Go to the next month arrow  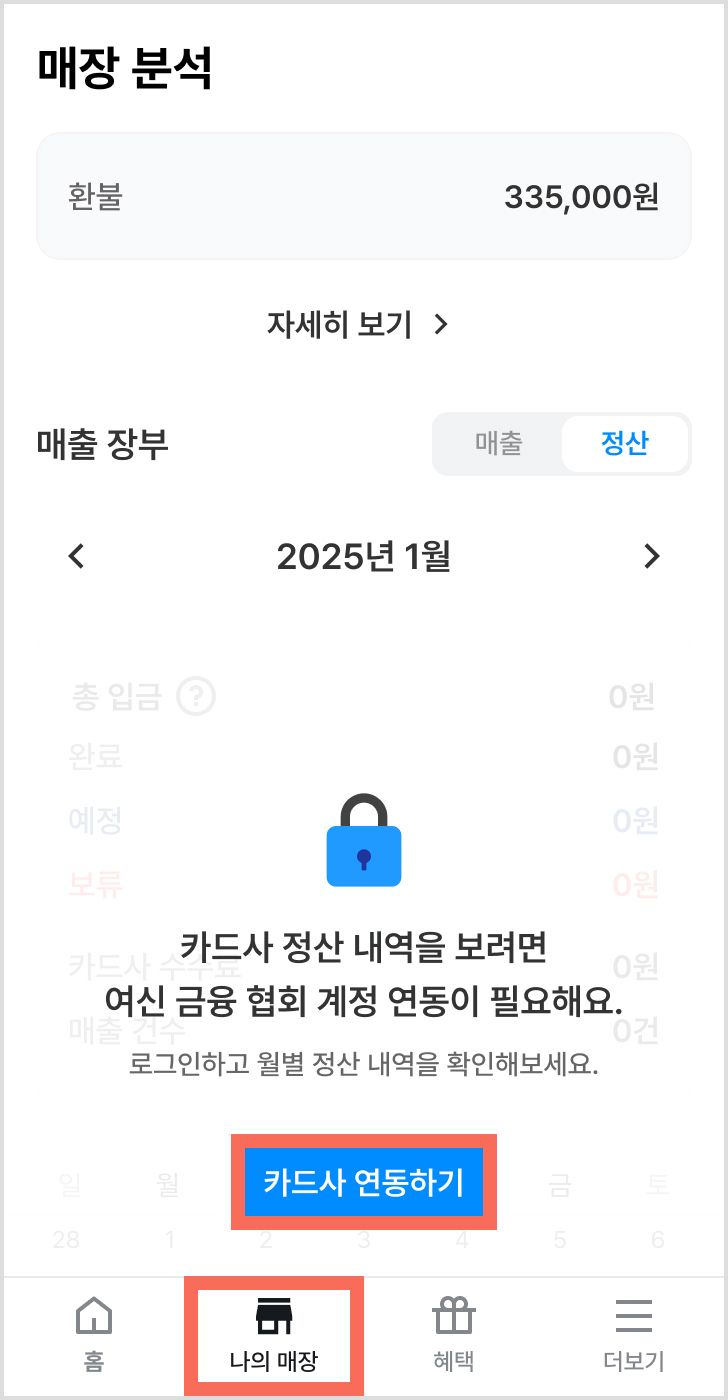(x=652, y=556)
